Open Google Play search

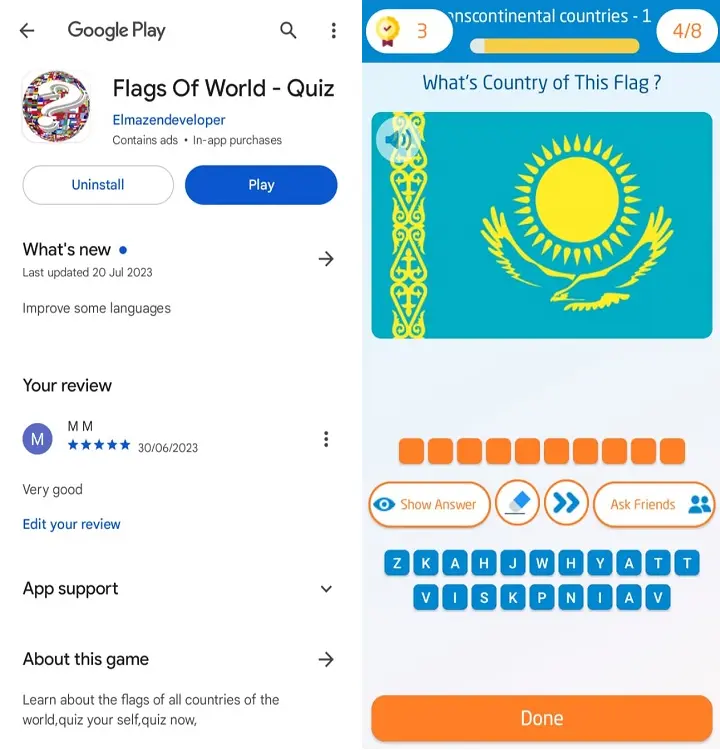pyautogui.click(x=288, y=31)
